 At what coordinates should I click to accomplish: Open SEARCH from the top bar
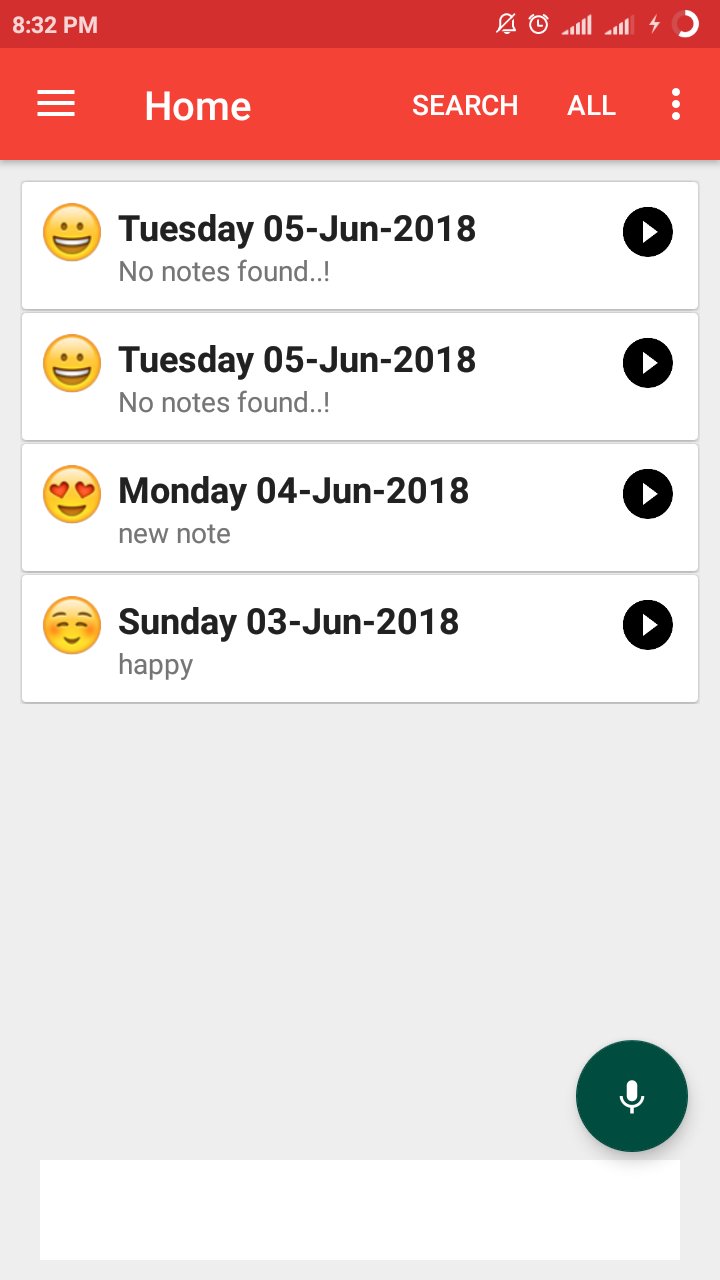pyautogui.click(x=465, y=104)
